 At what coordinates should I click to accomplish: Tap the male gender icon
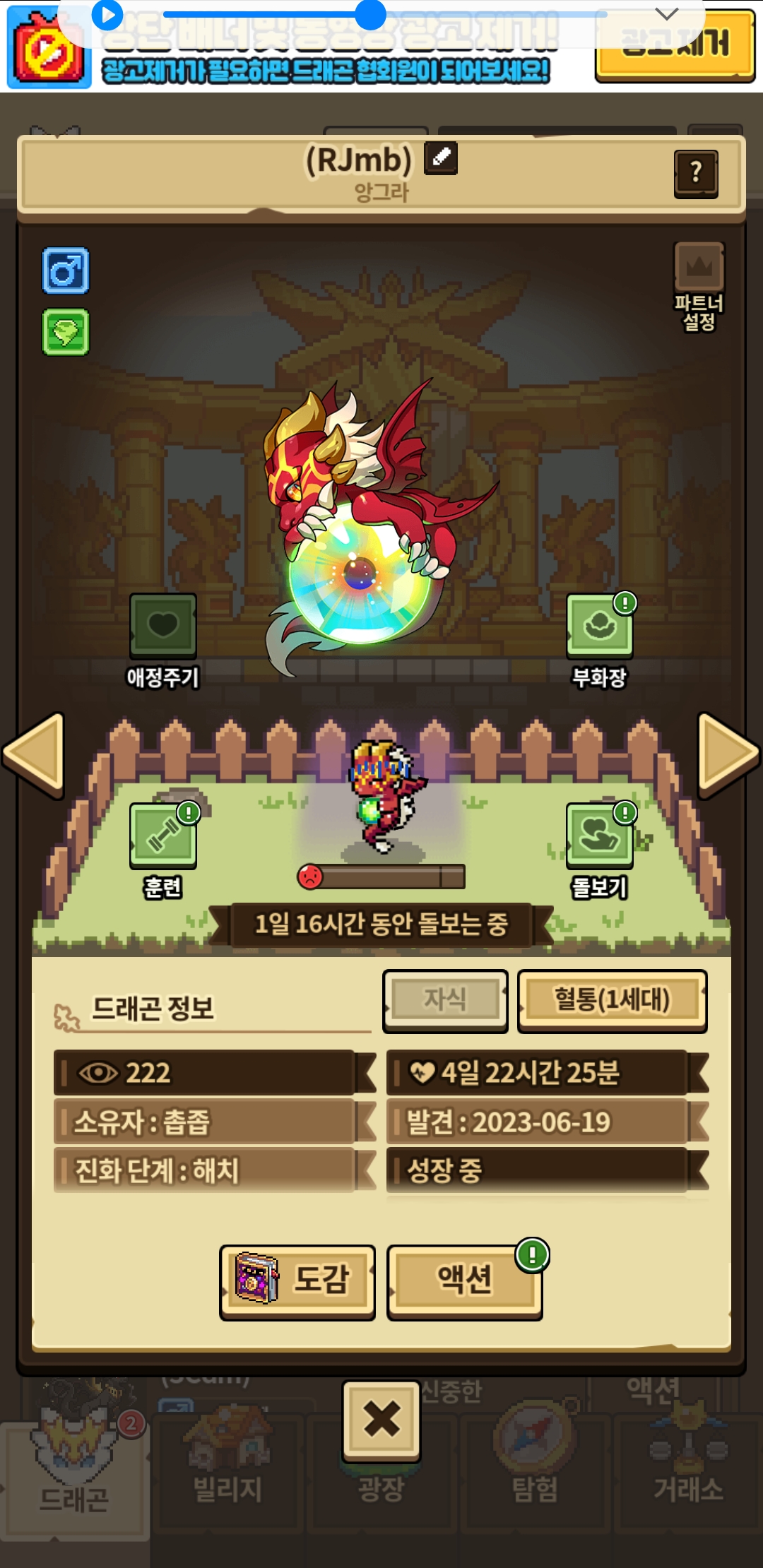tap(66, 271)
